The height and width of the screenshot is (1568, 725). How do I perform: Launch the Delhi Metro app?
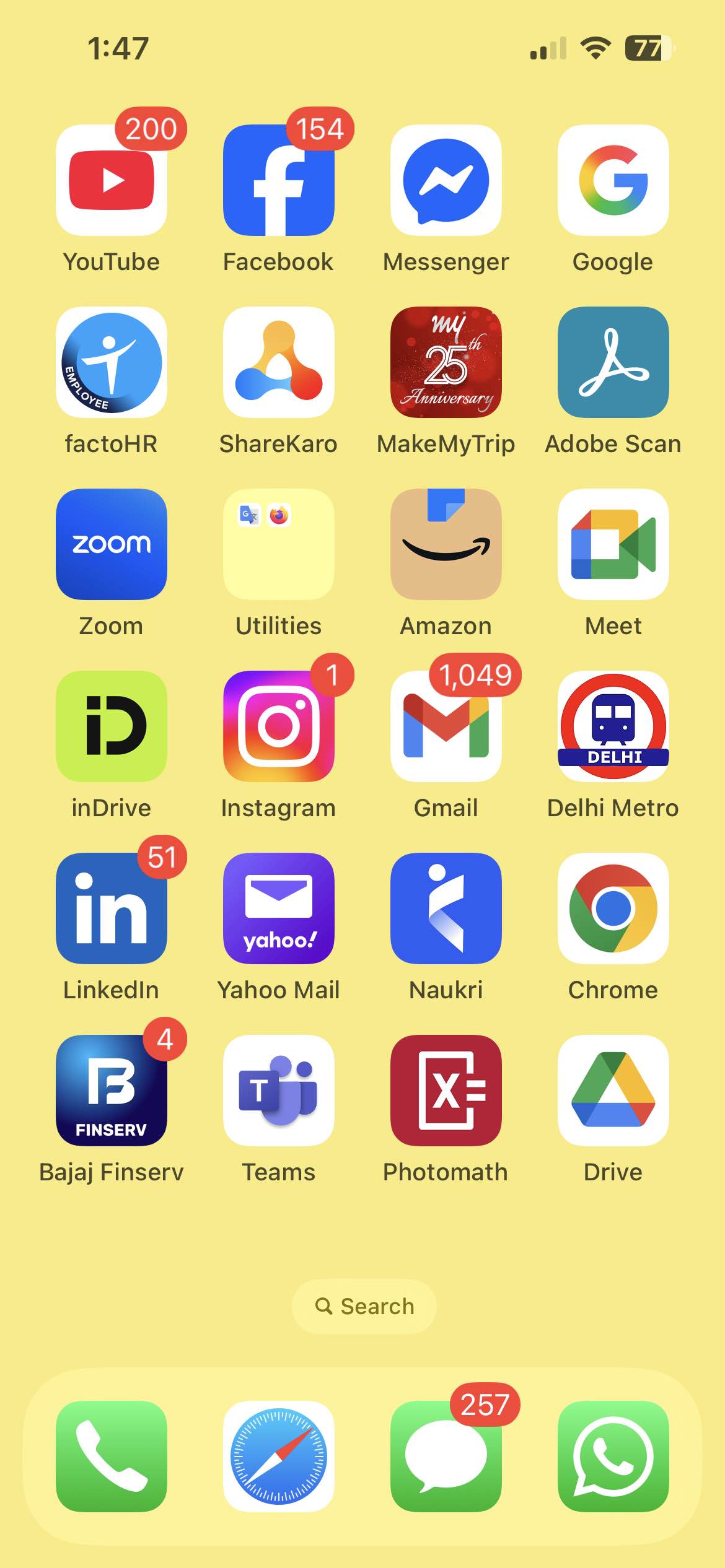click(x=613, y=726)
